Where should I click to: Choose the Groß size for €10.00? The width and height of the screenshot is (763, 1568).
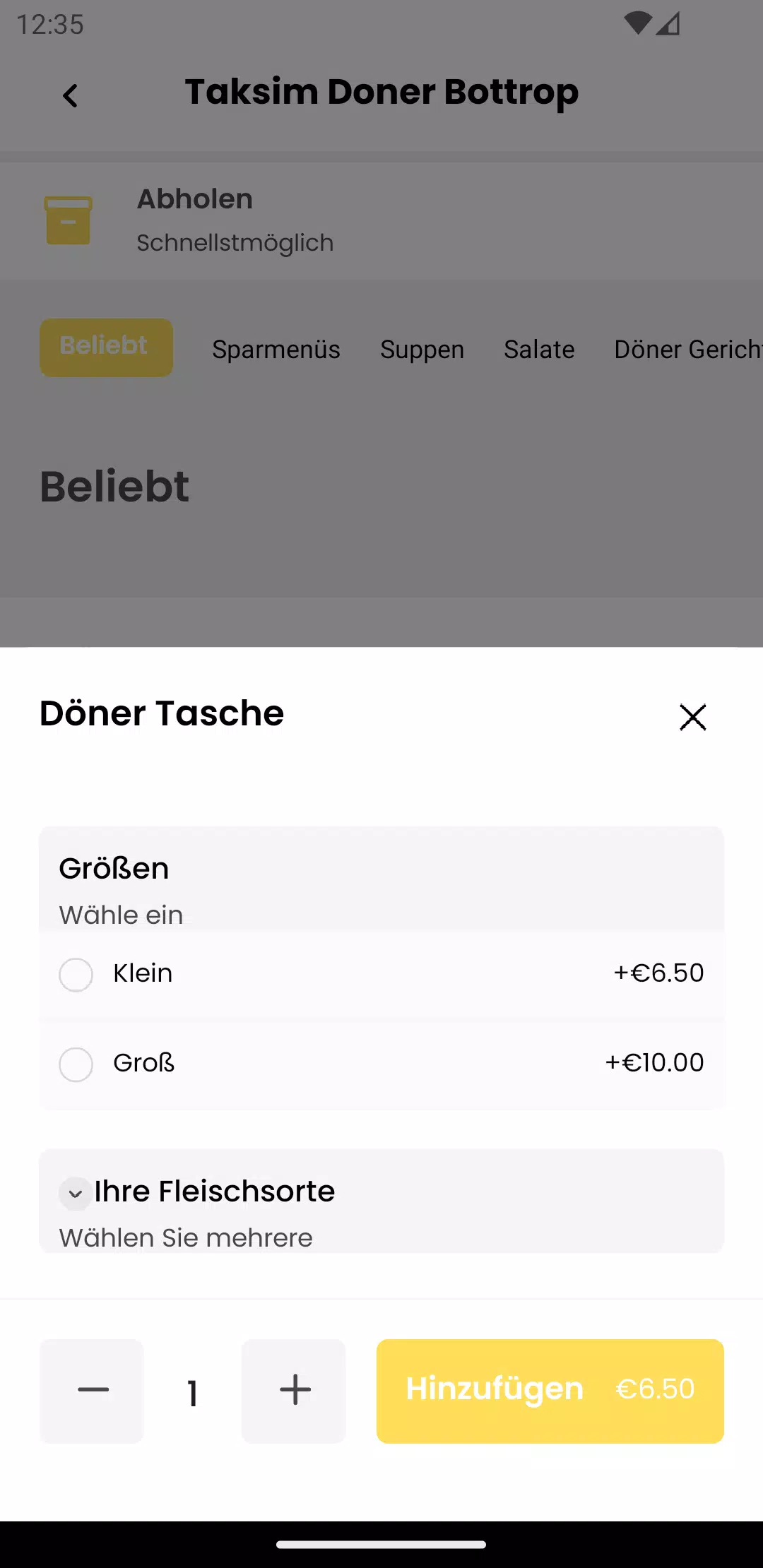click(x=381, y=1064)
